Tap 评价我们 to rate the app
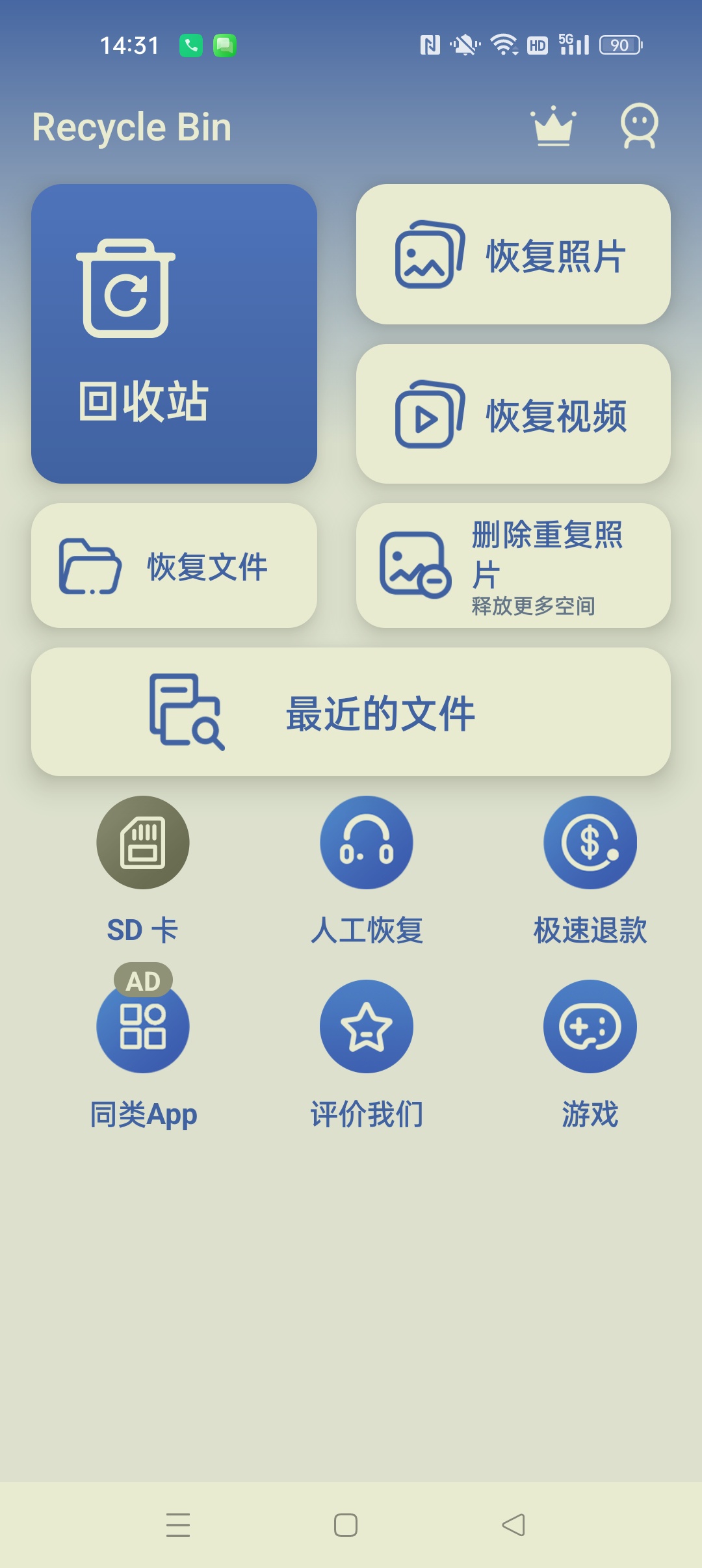The image size is (702, 1568). [x=367, y=1054]
